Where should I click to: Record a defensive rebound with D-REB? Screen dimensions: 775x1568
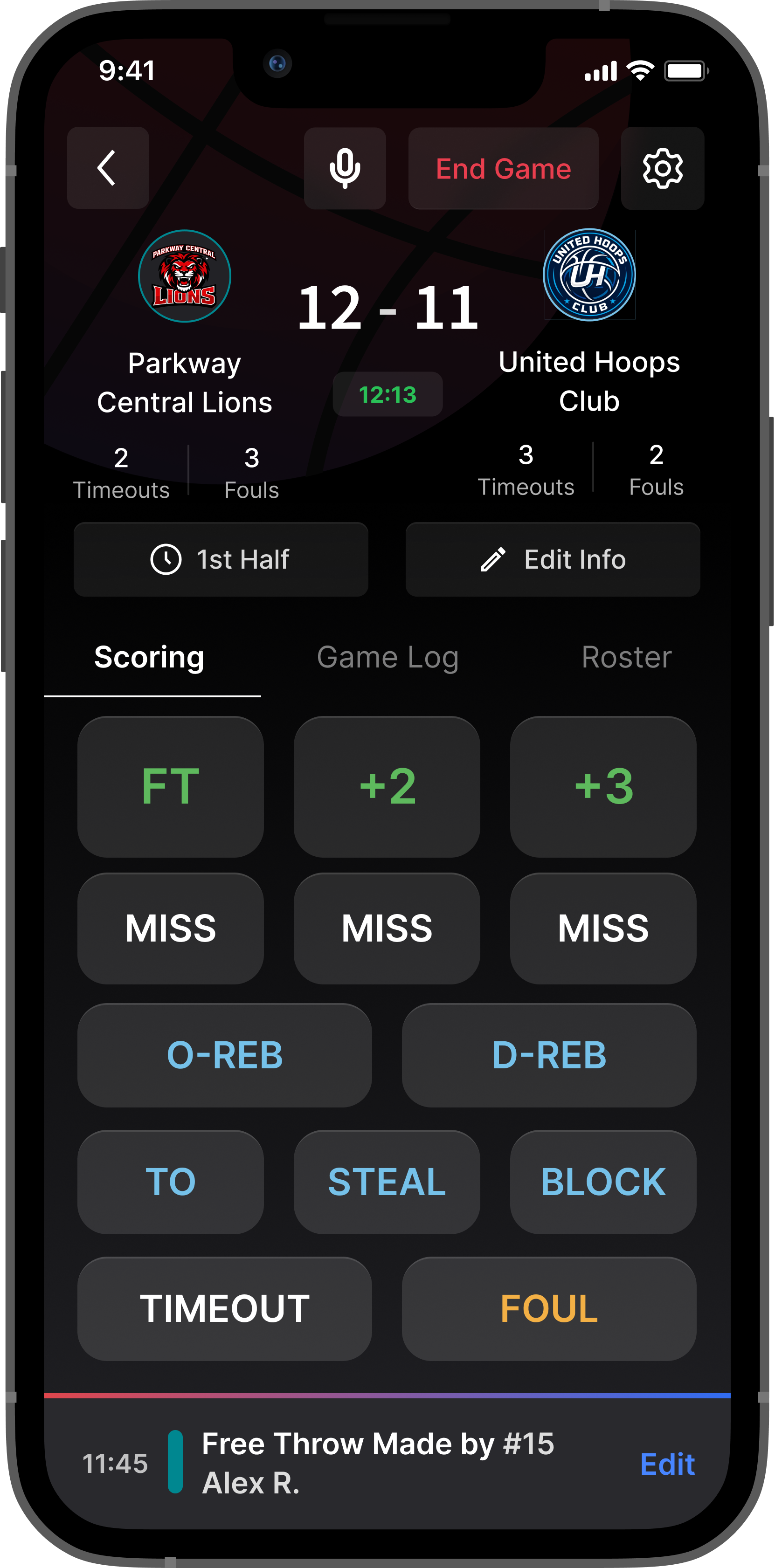[x=549, y=1055]
